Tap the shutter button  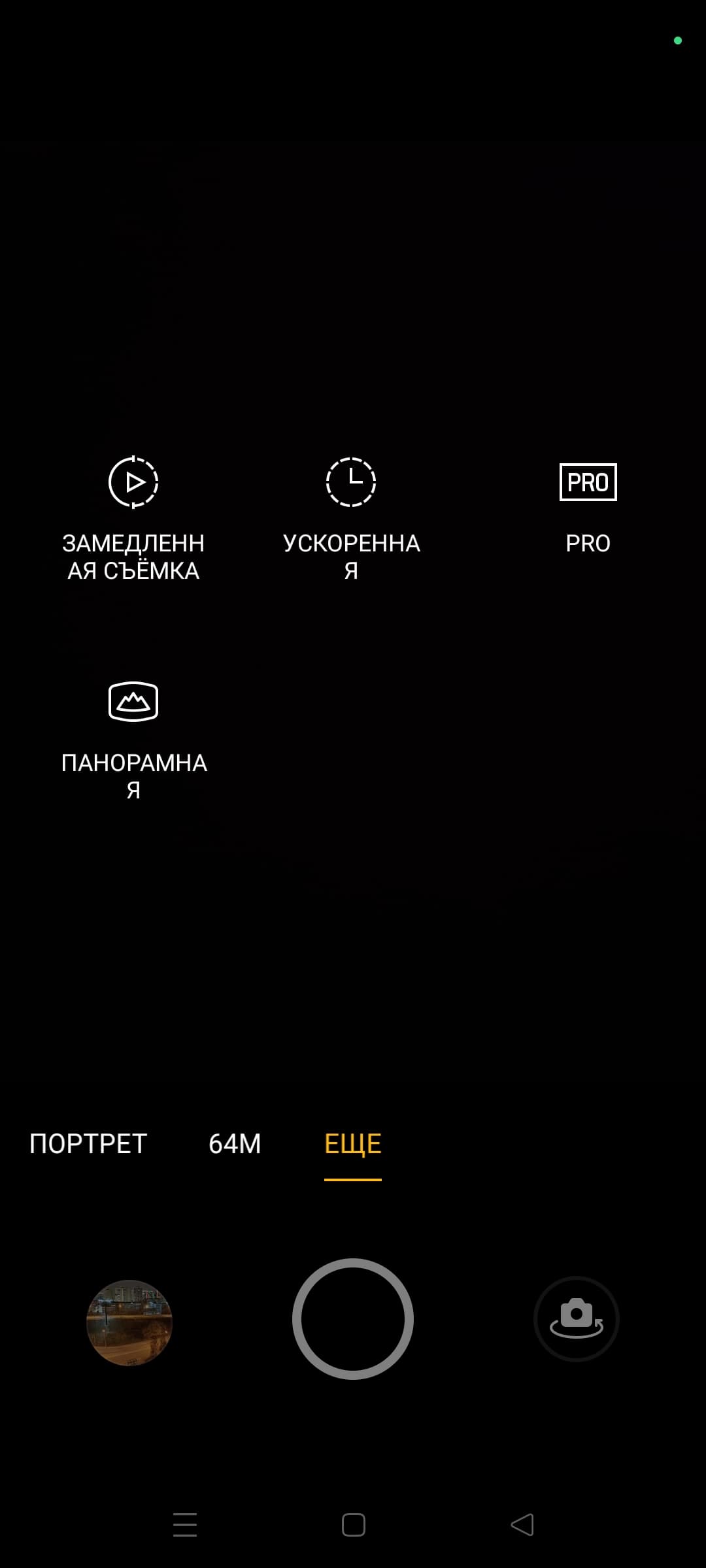tap(353, 1319)
